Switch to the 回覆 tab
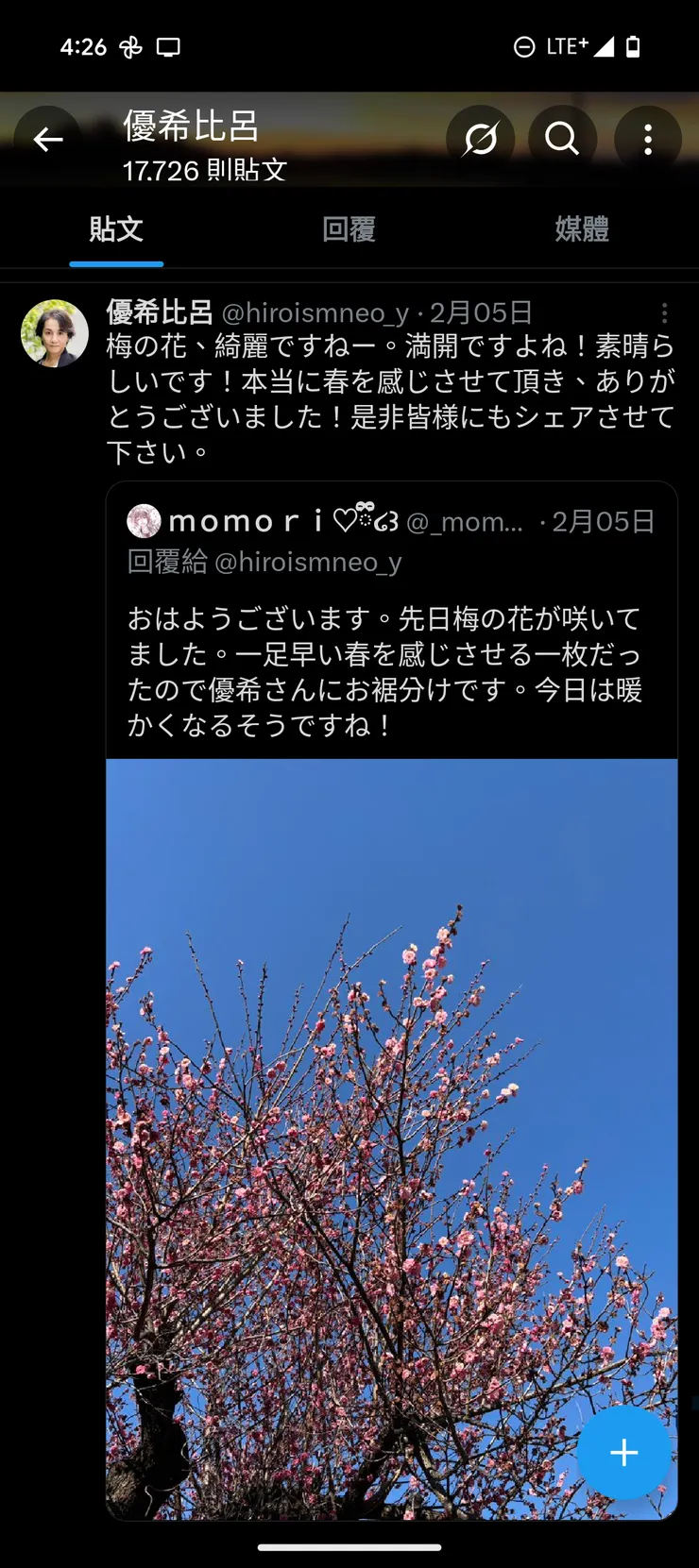 (349, 229)
